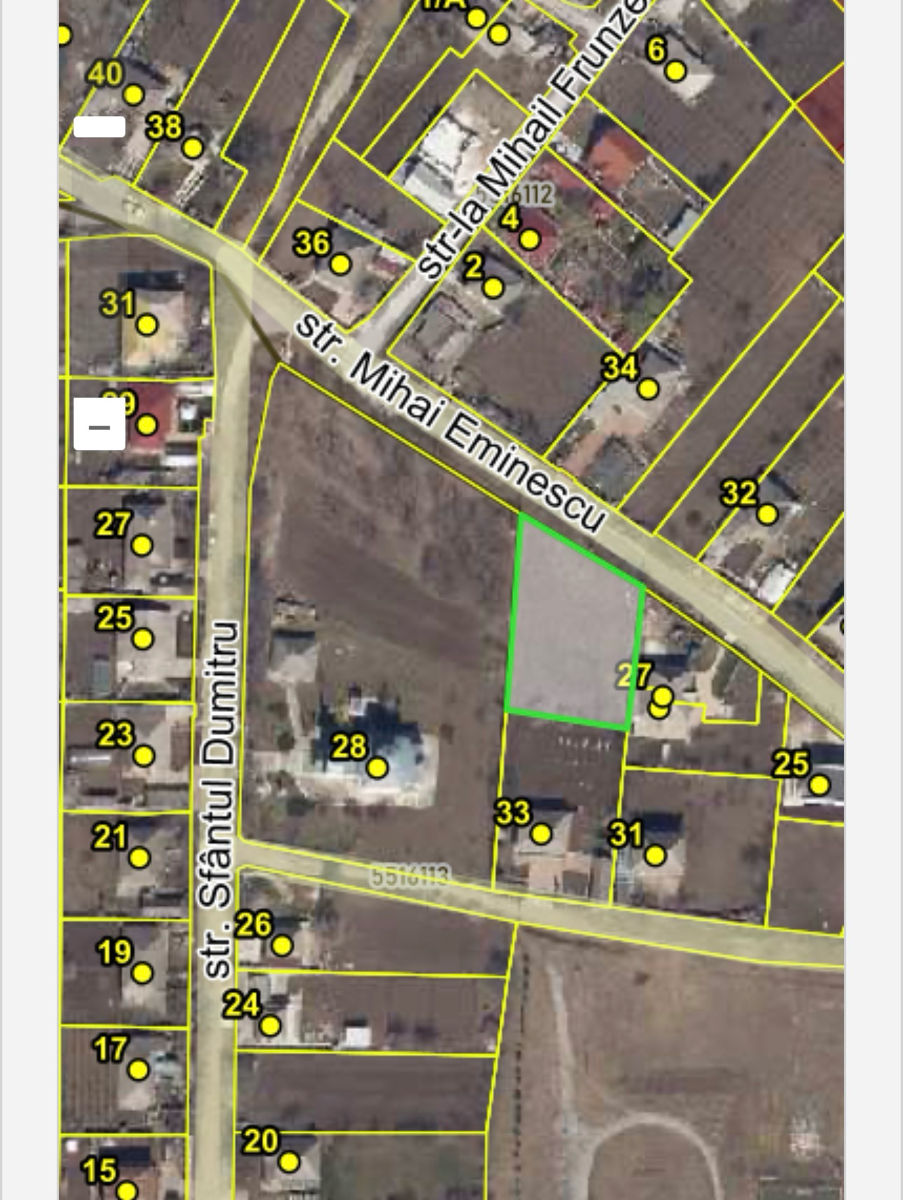Zoom out the map with the minus button
Screen dimensions: 903x1200
coord(99,424)
